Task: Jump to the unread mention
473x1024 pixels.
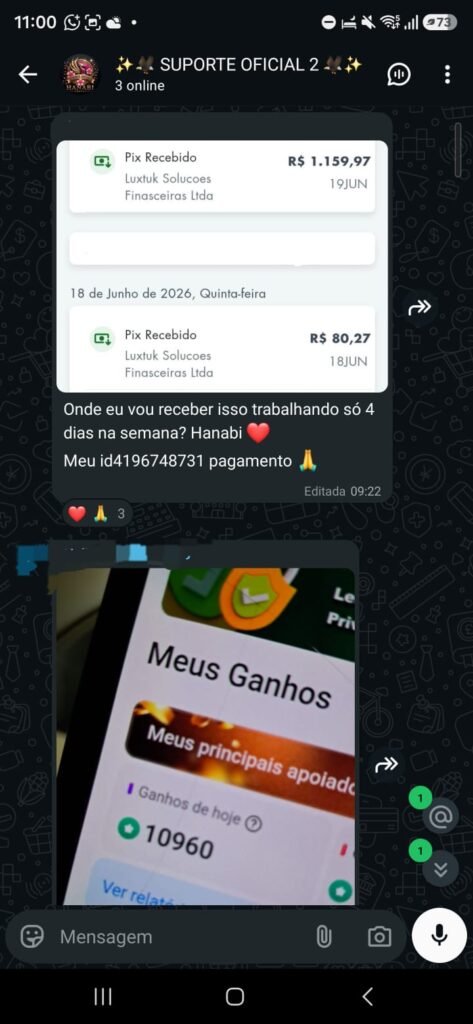Action: click(x=440, y=816)
